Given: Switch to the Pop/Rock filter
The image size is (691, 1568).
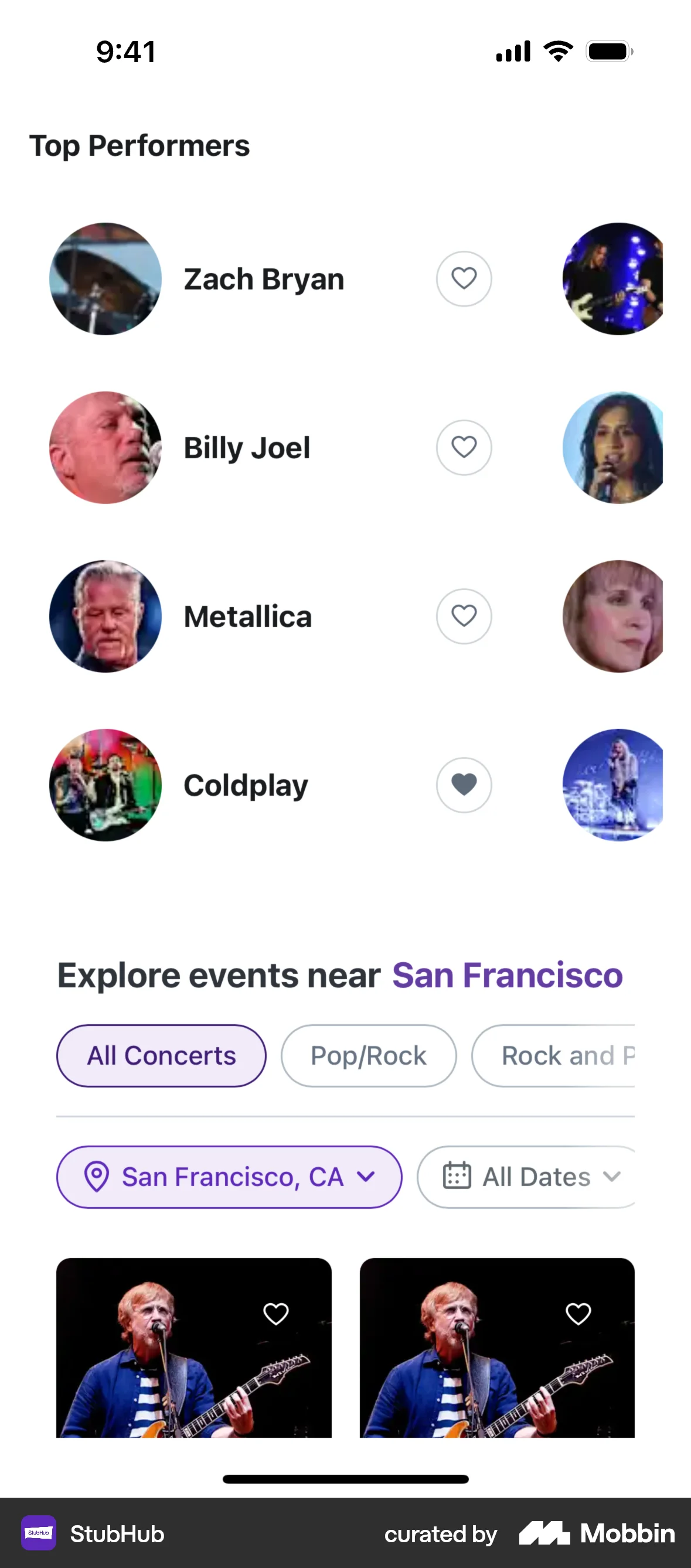Looking at the screenshot, I should tap(367, 1055).
